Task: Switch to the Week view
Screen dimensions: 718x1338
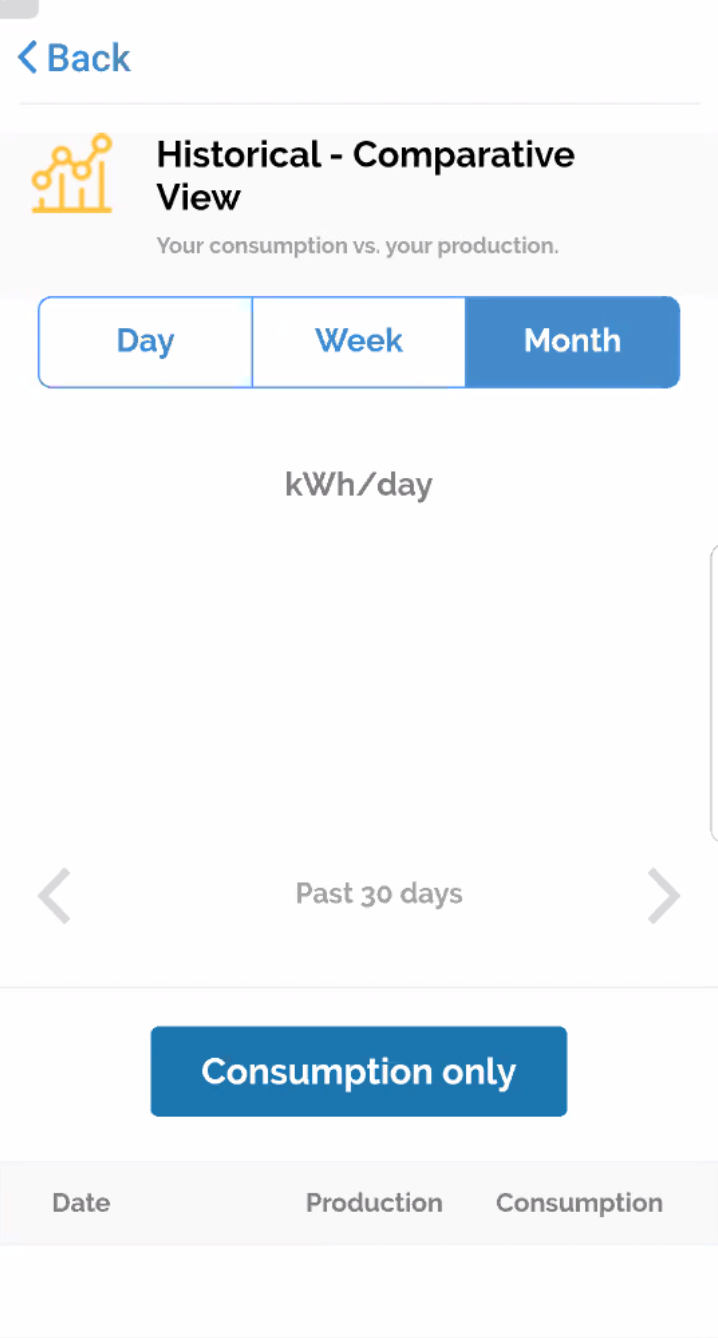Action: pos(359,341)
